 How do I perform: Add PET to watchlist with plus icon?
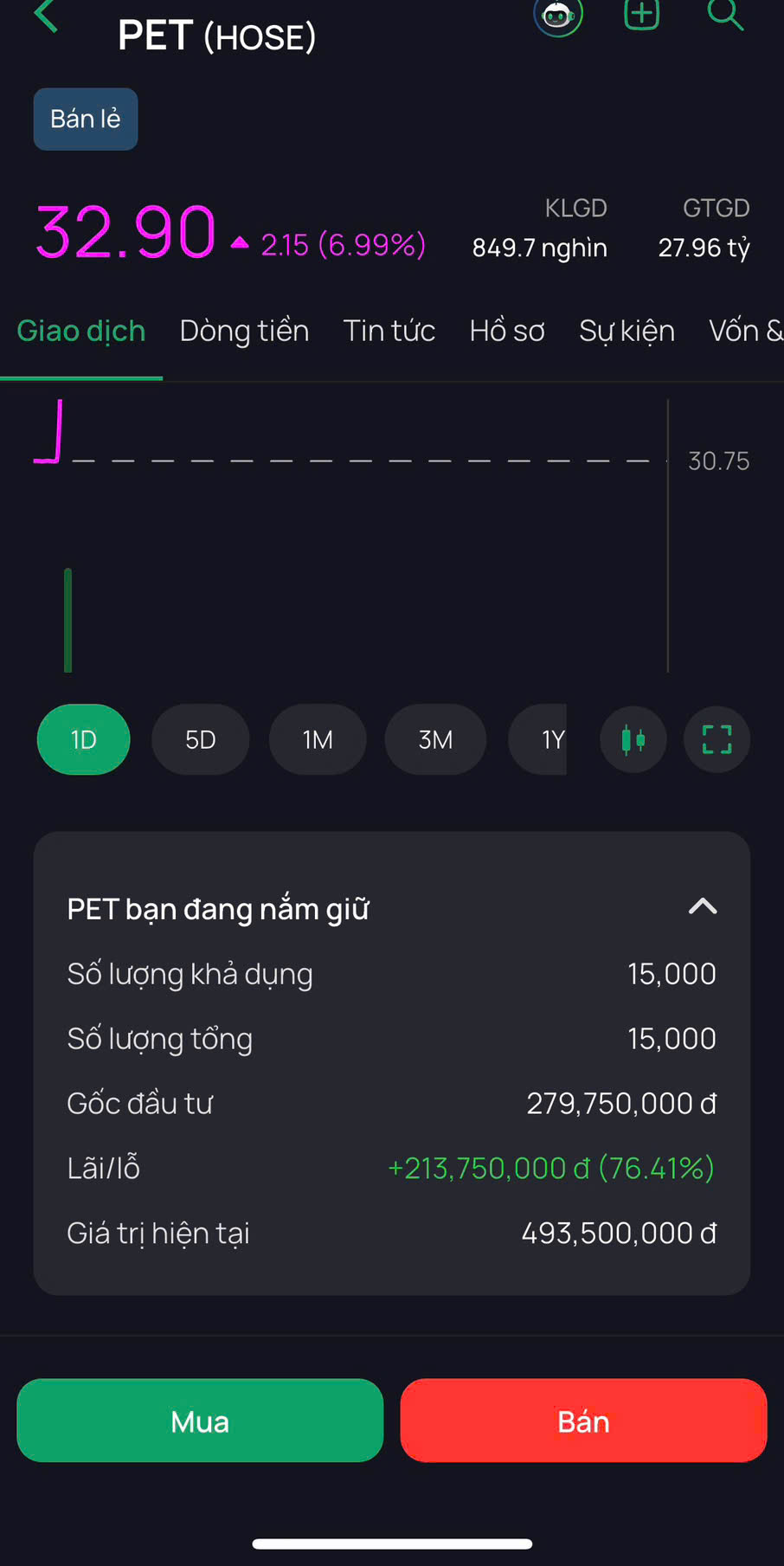tap(641, 14)
